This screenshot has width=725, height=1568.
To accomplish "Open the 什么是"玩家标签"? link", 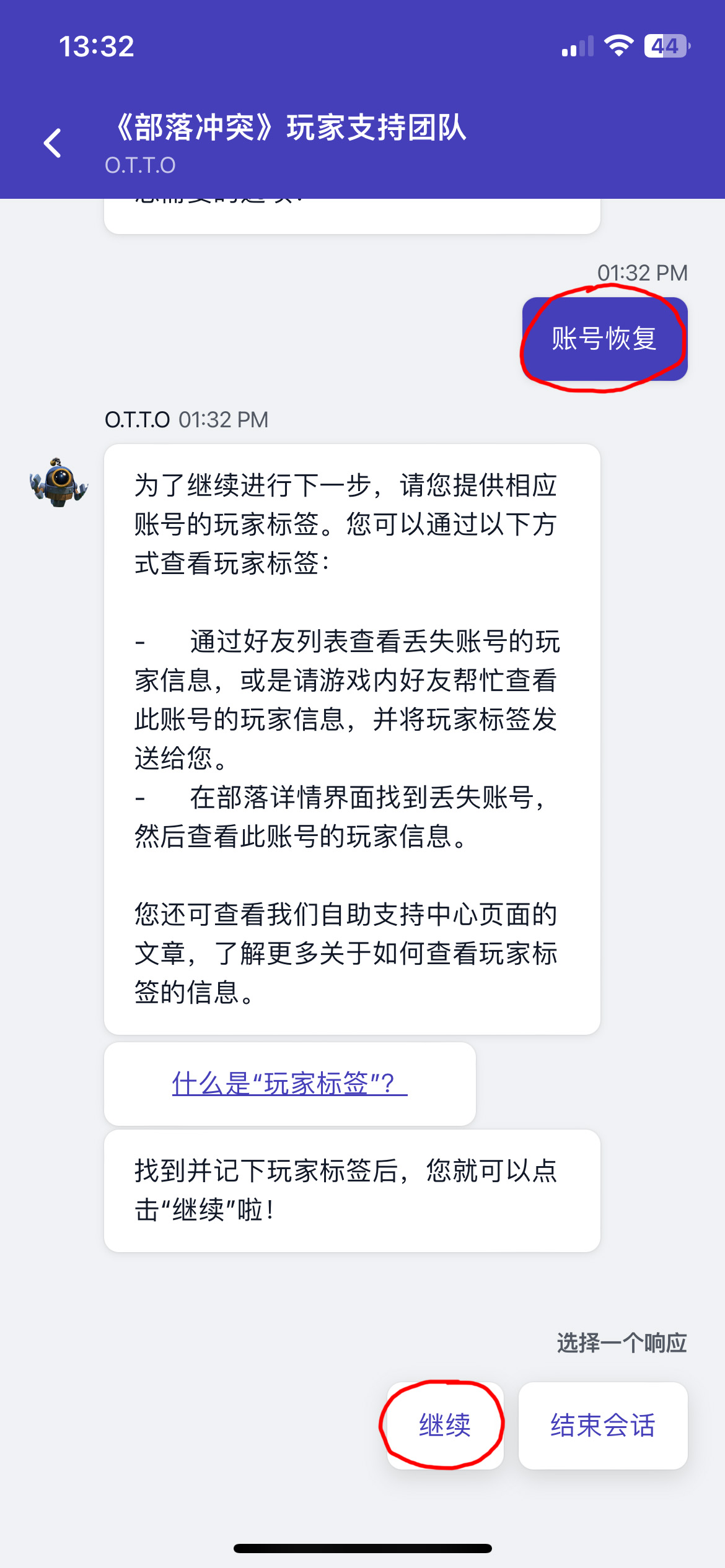I will point(289,1084).
